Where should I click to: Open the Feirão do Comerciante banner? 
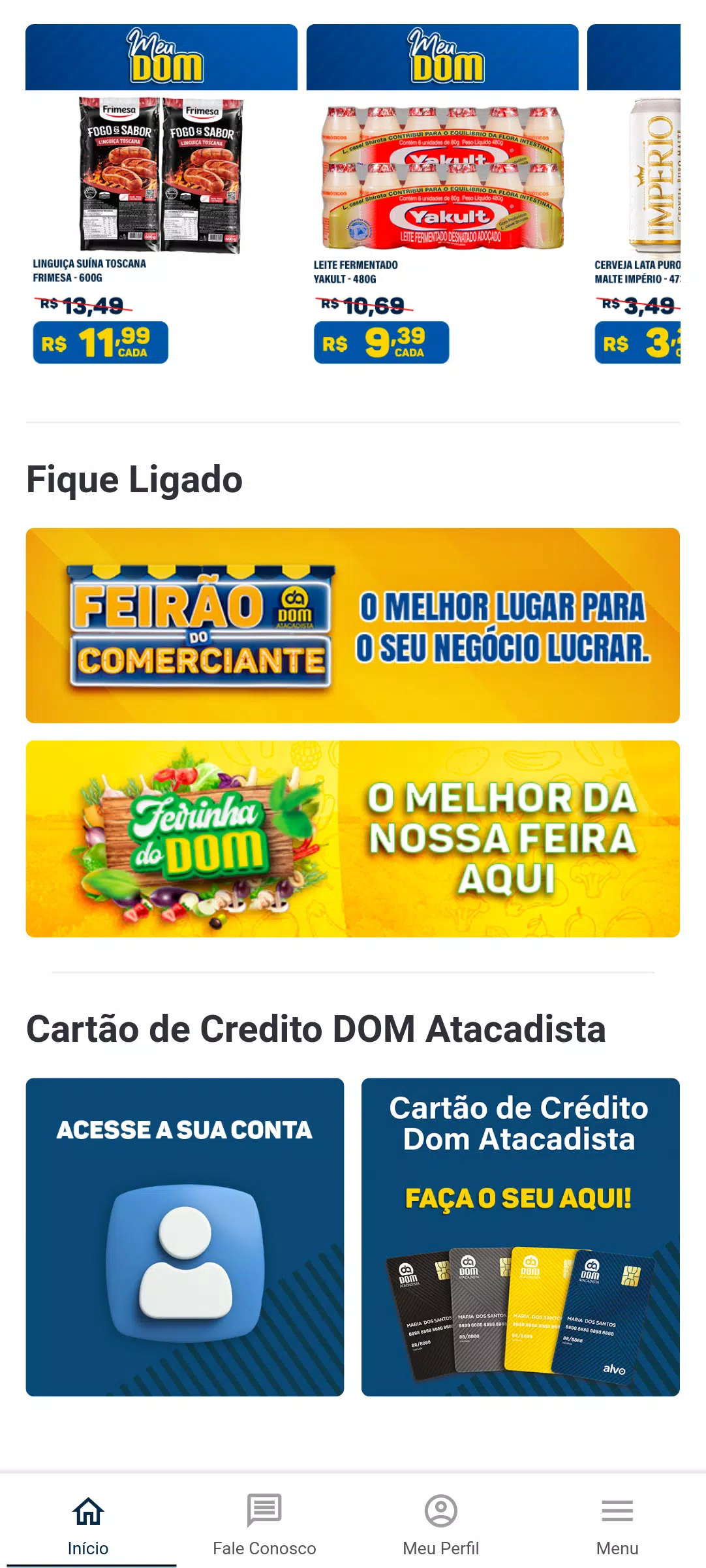click(x=352, y=625)
